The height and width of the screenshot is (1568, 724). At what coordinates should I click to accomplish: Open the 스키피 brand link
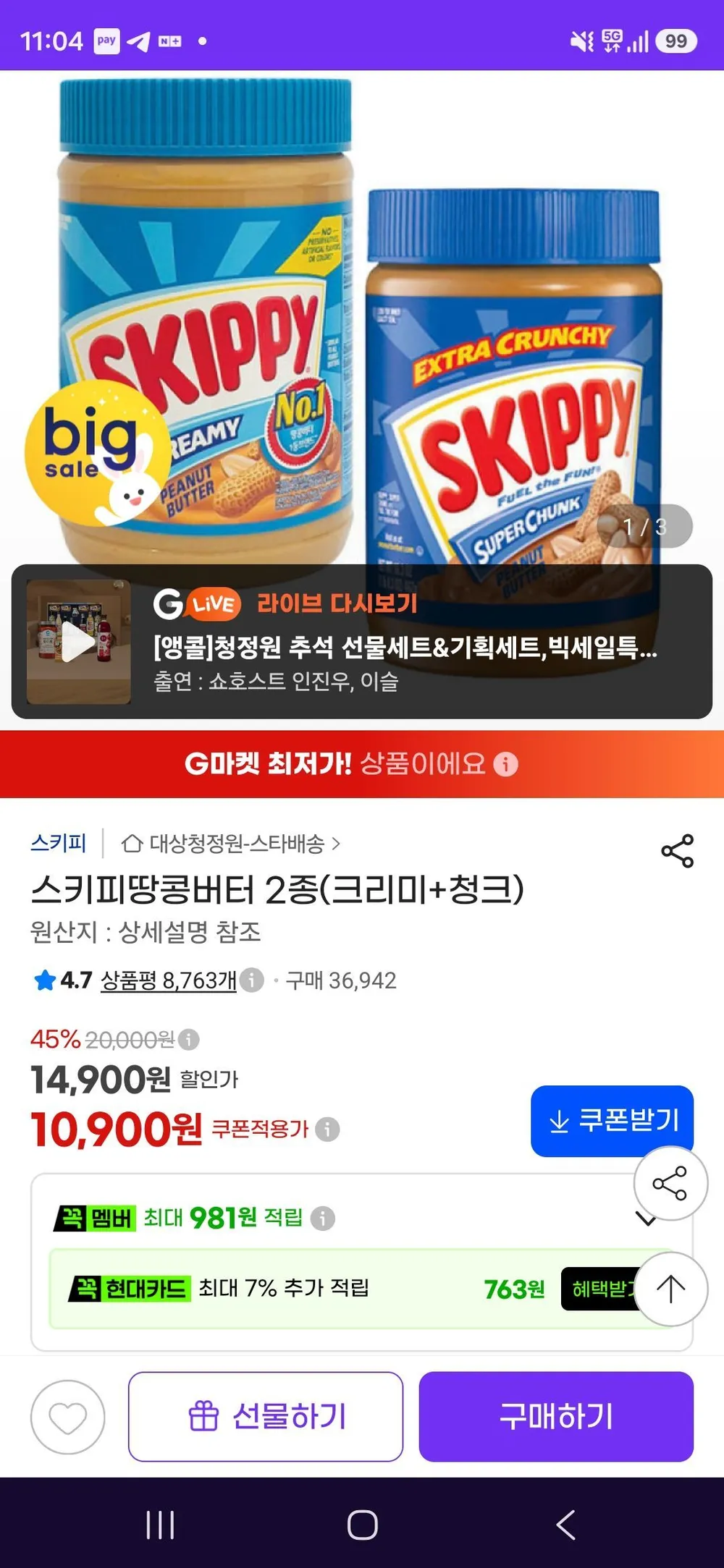59,843
